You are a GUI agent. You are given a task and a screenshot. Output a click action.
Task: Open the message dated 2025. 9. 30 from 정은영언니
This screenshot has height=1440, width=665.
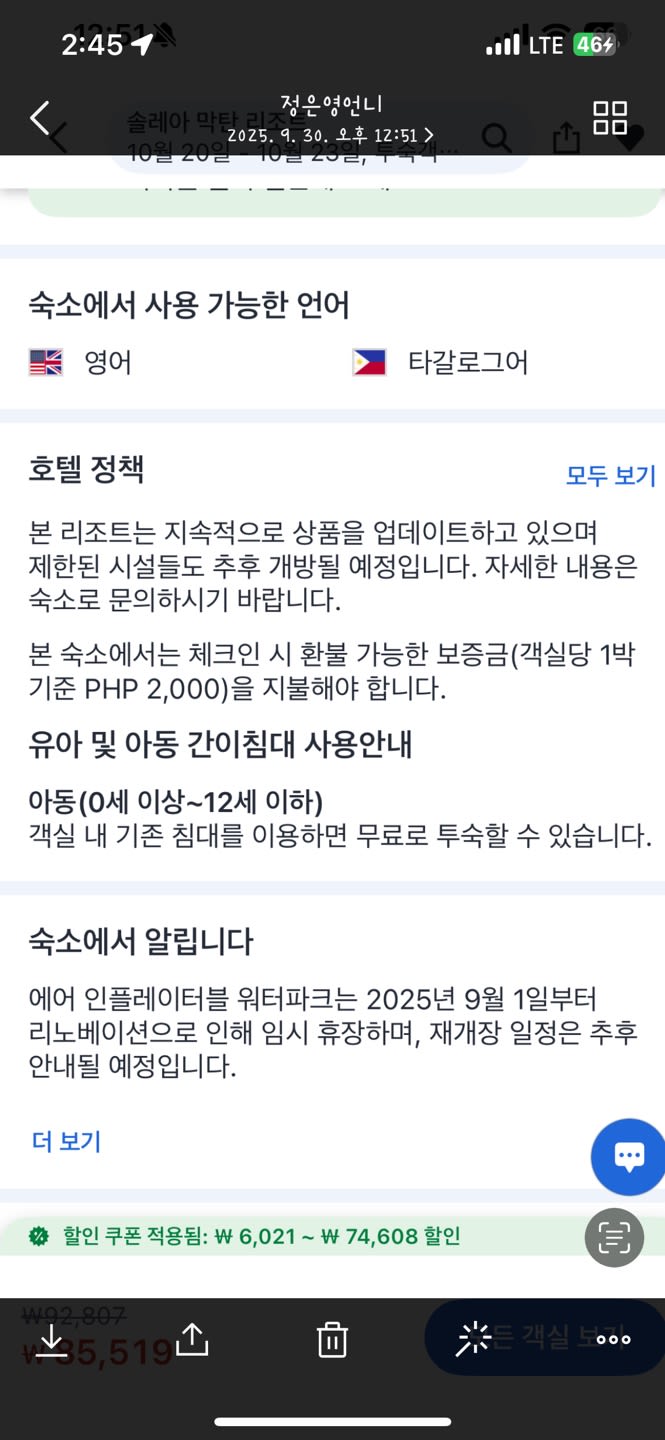click(331, 119)
